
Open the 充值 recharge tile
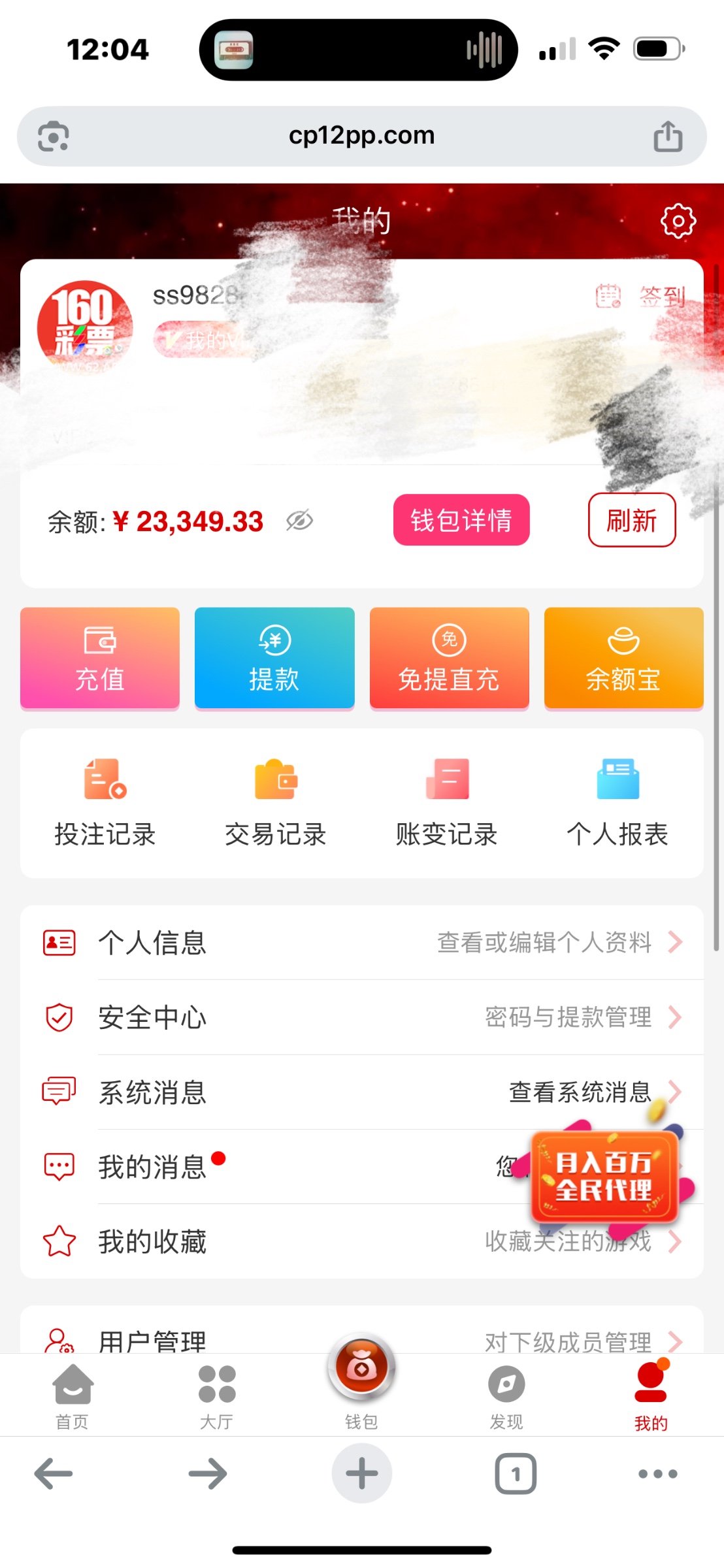pos(100,657)
